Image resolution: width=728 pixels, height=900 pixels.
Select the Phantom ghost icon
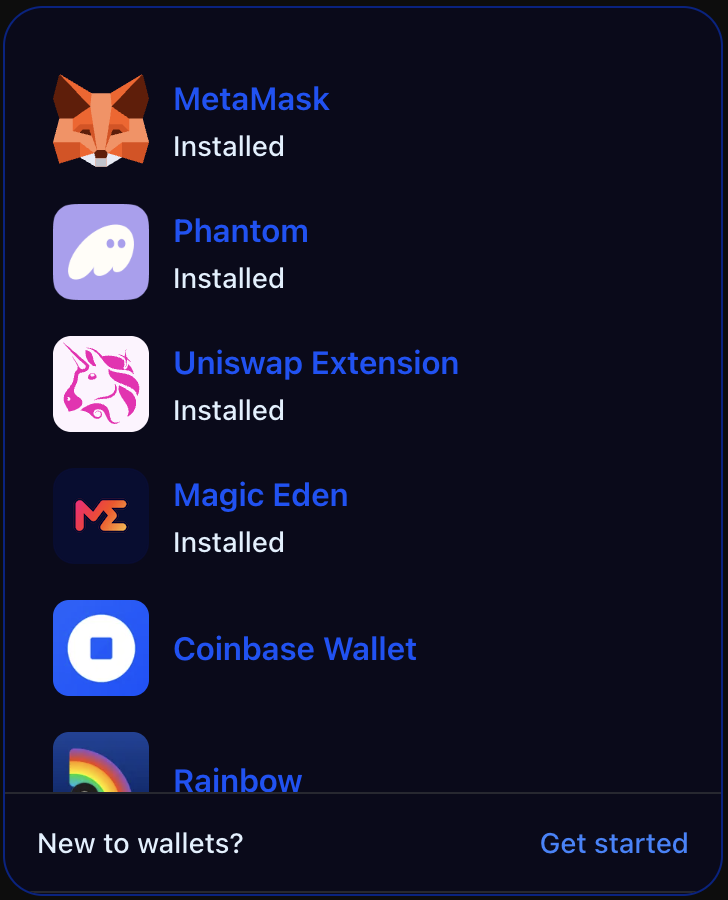[100, 252]
